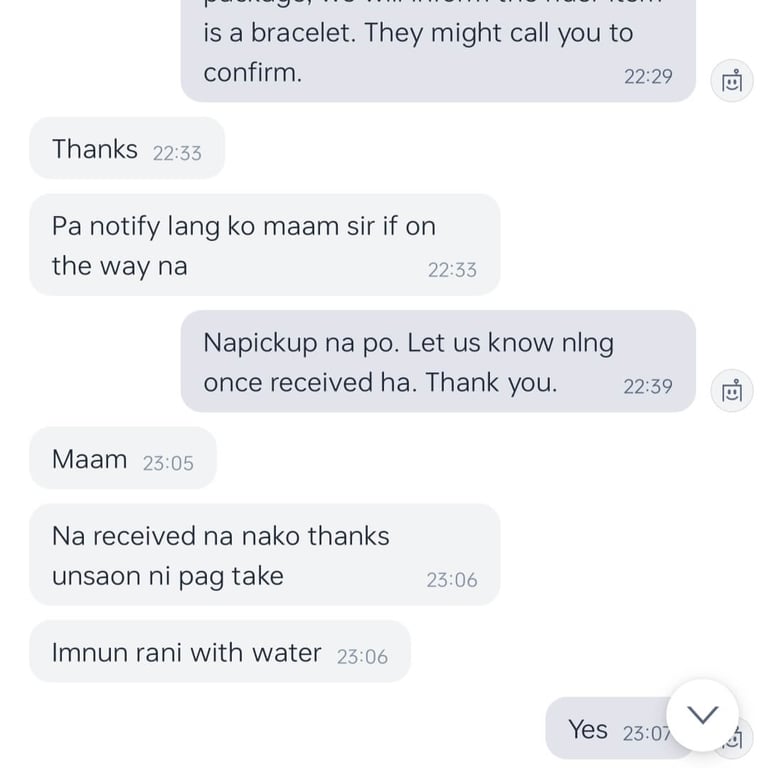
Task: Open the bot avatar beside the 22:39 message
Action: pyautogui.click(x=732, y=391)
